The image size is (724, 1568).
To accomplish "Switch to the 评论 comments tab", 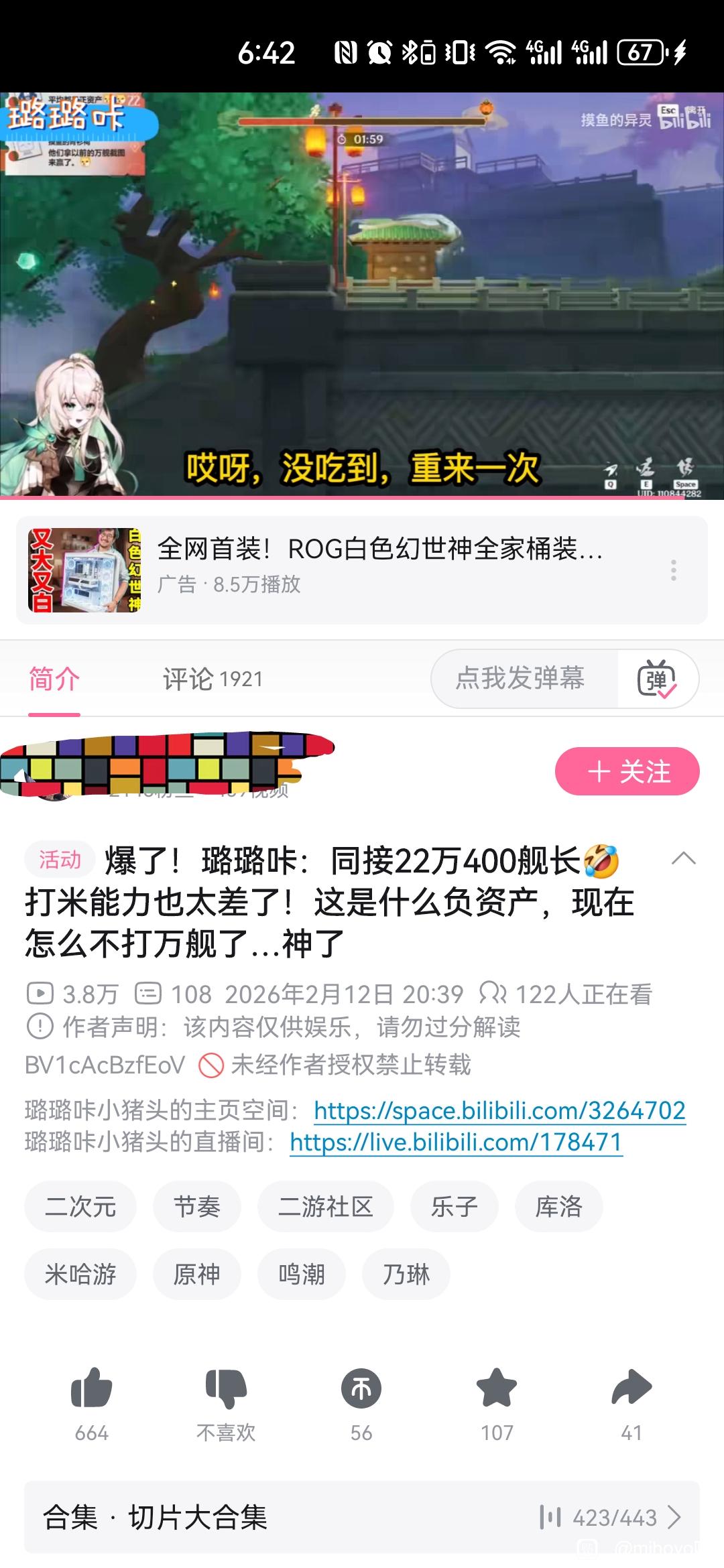I will tap(213, 679).
